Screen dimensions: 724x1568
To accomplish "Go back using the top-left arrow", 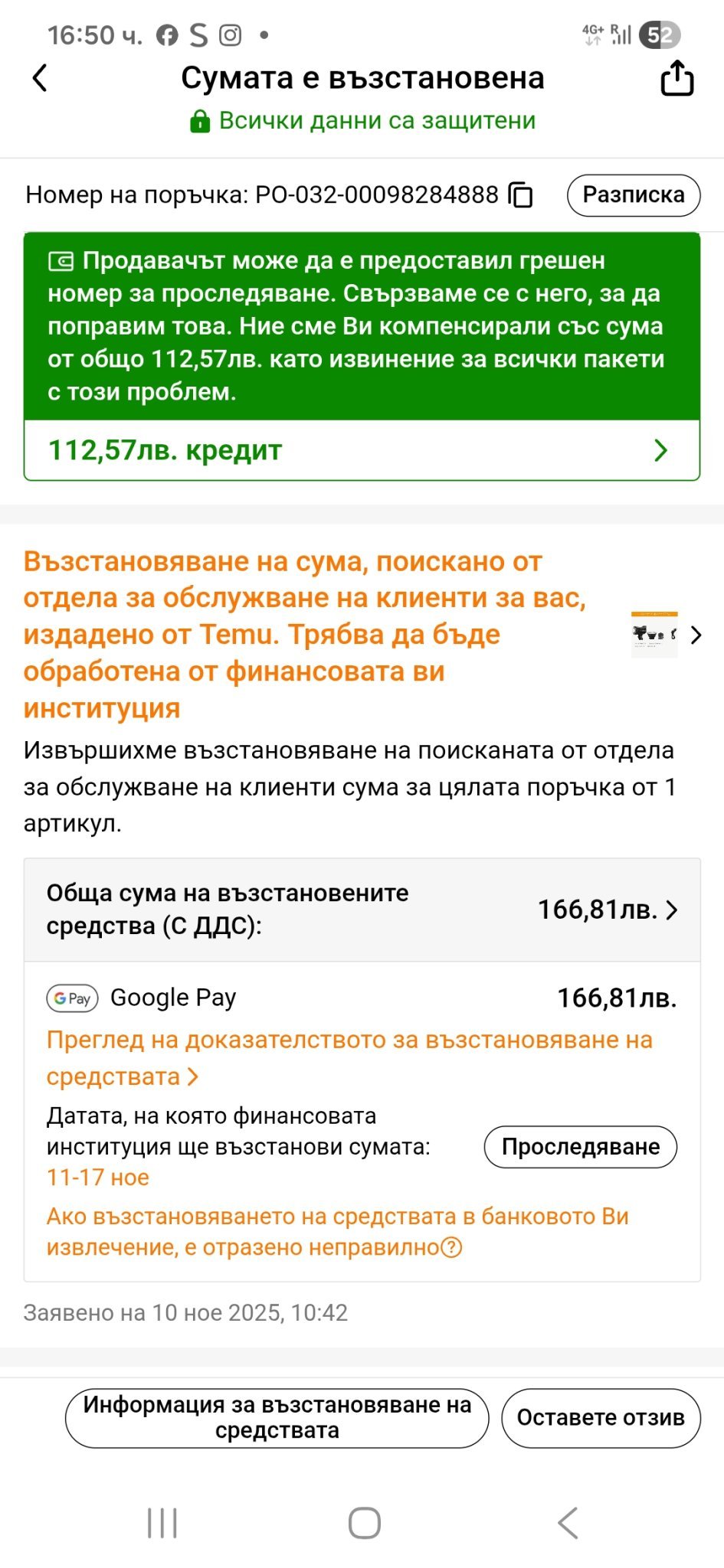I will (41, 78).
